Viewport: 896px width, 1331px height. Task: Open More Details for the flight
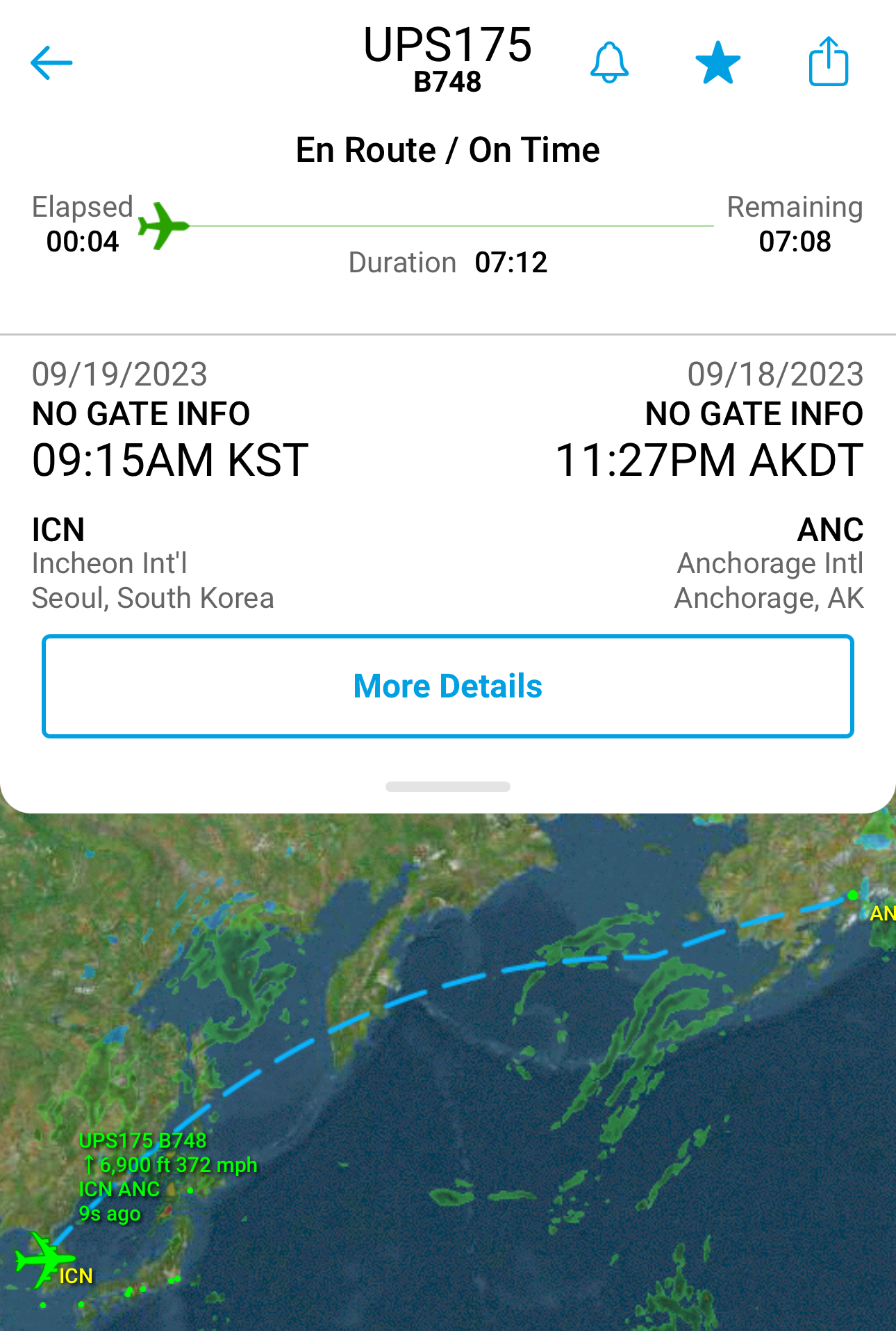click(x=448, y=686)
